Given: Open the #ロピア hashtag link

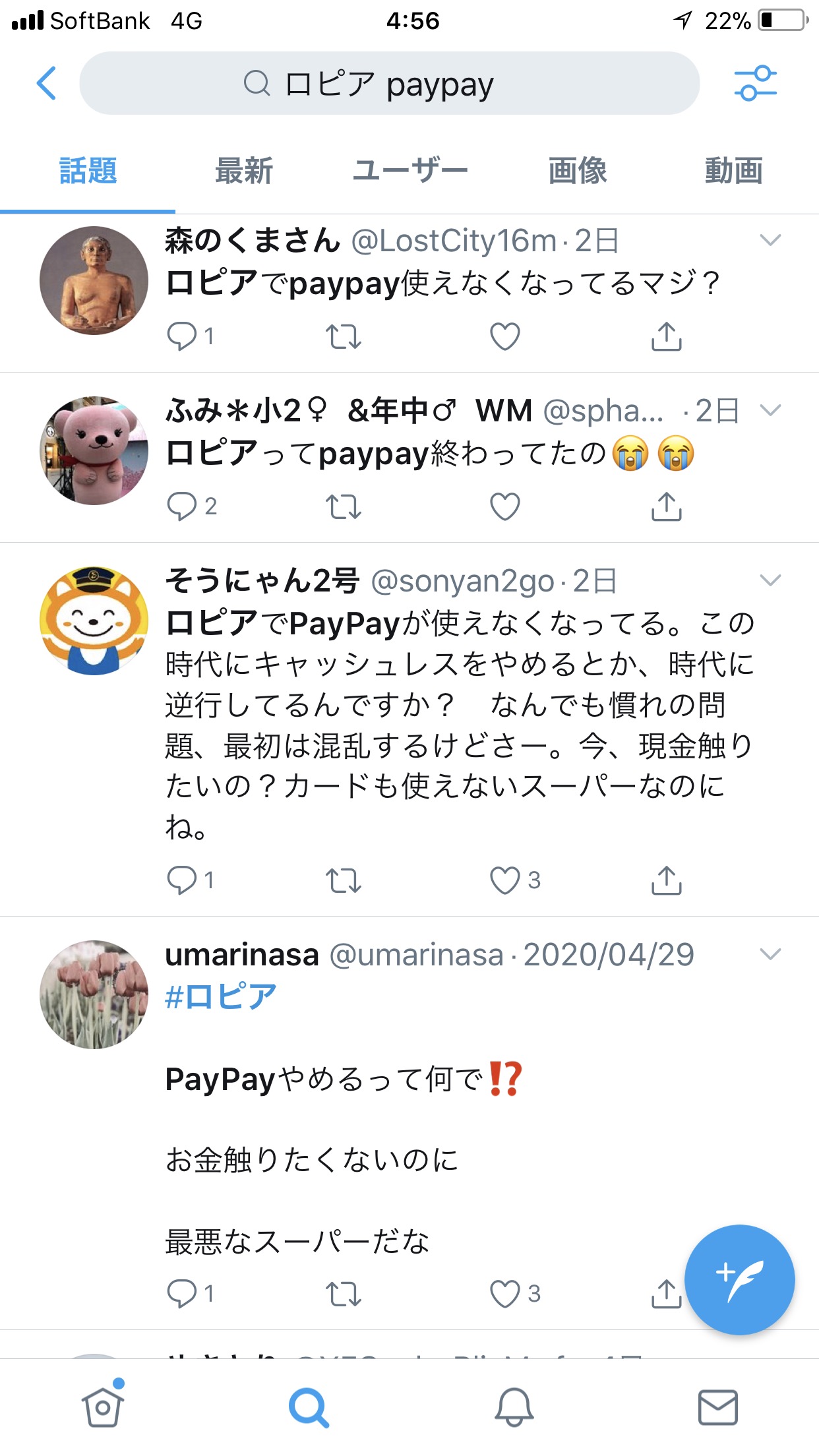Looking at the screenshot, I should point(221,996).
